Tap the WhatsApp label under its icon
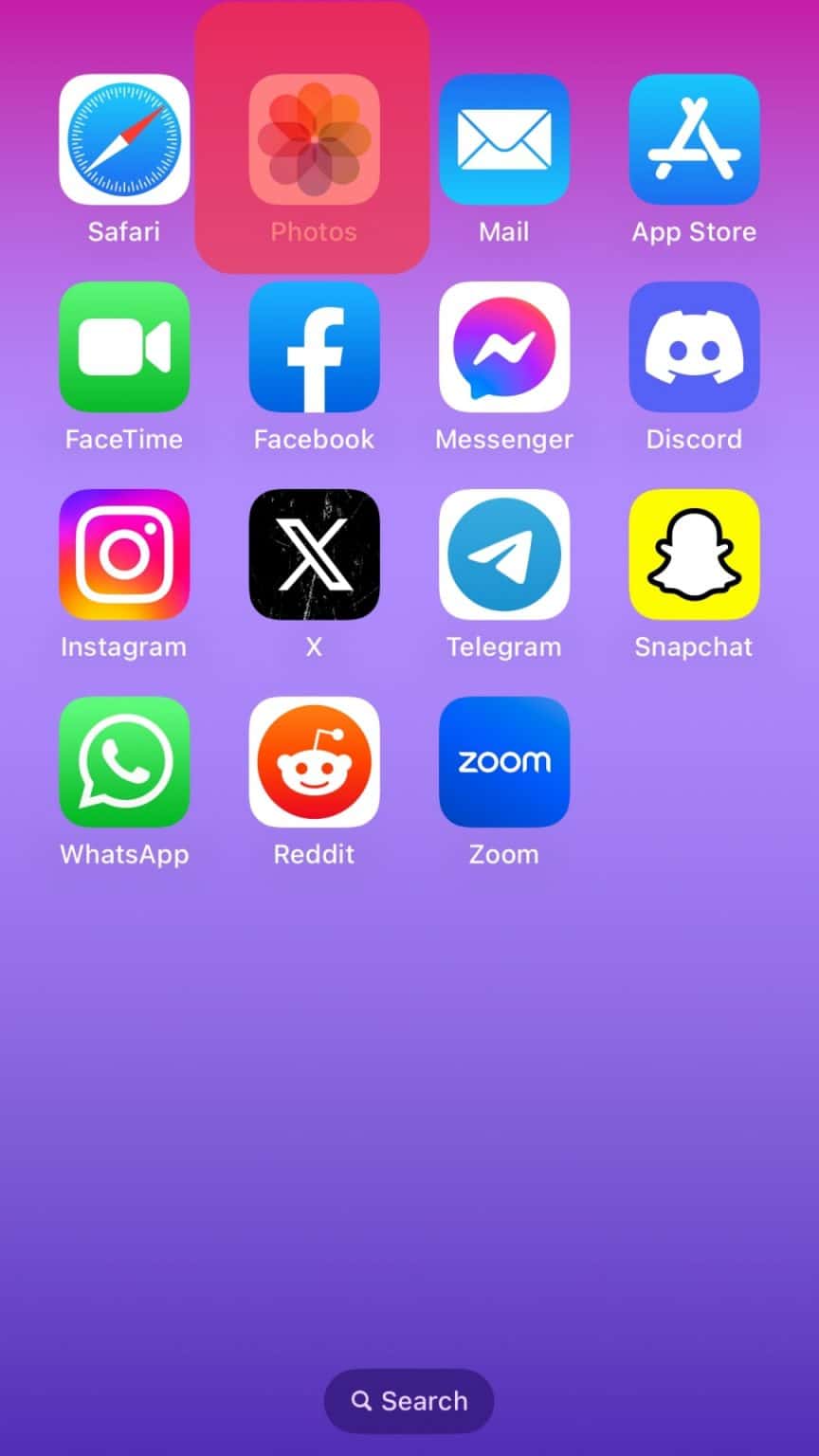 124,854
